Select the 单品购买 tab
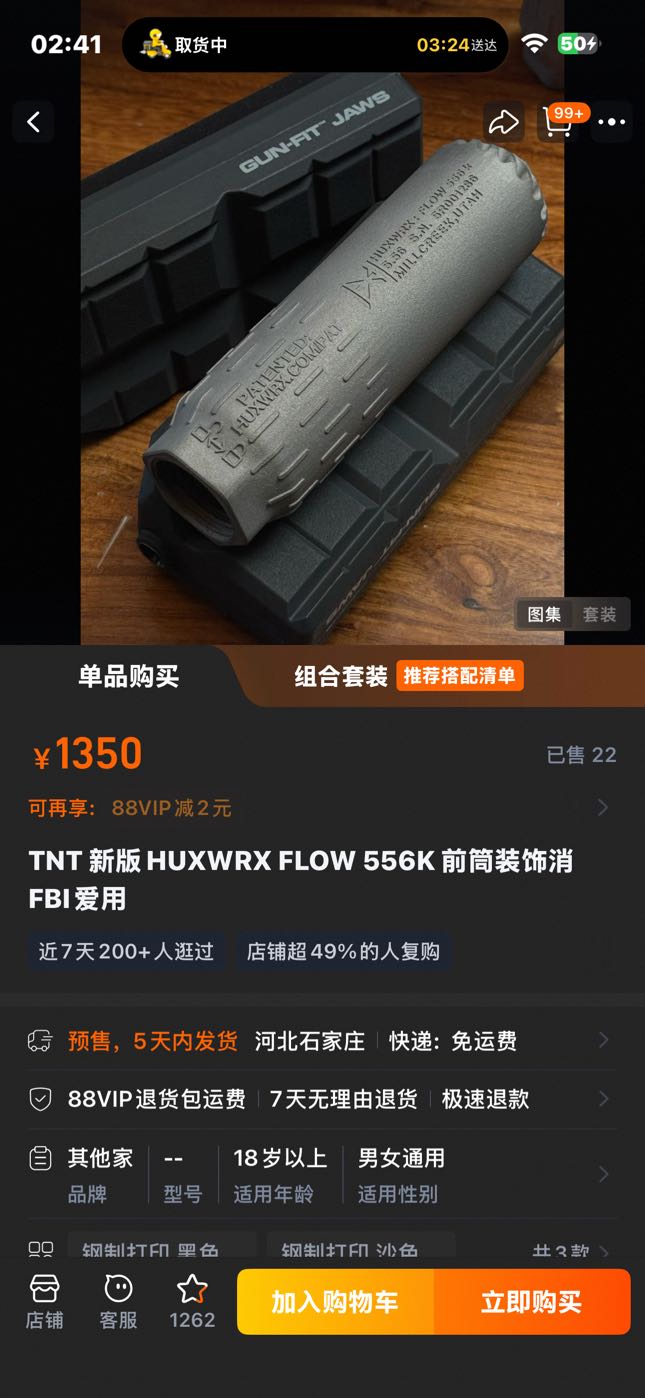The width and height of the screenshot is (645, 1398). [128, 676]
